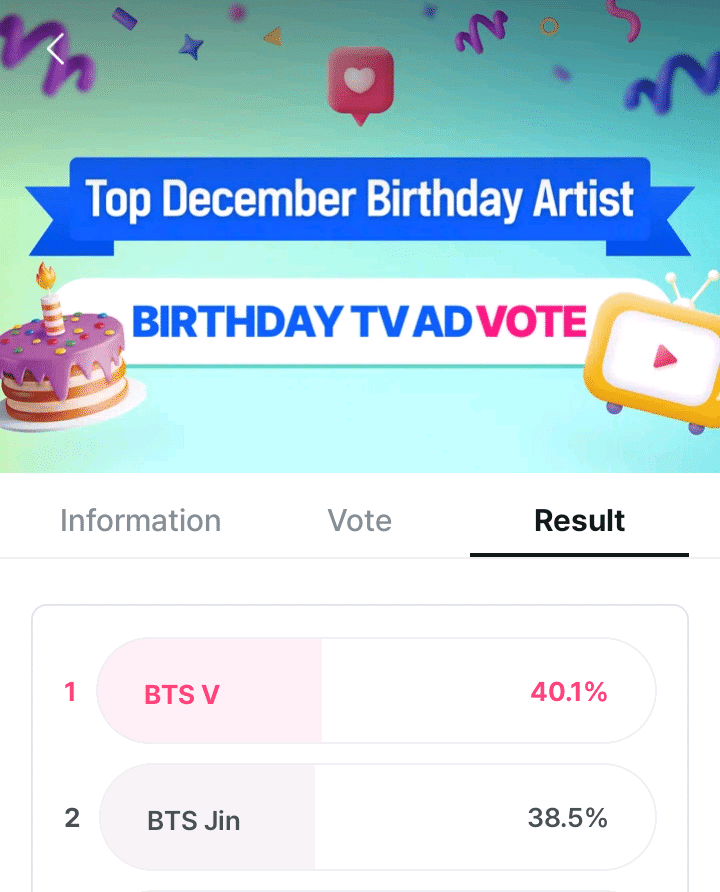Click the rank number 1 beside BTS V
Viewport: 720px width, 892px height.
coord(69,690)
